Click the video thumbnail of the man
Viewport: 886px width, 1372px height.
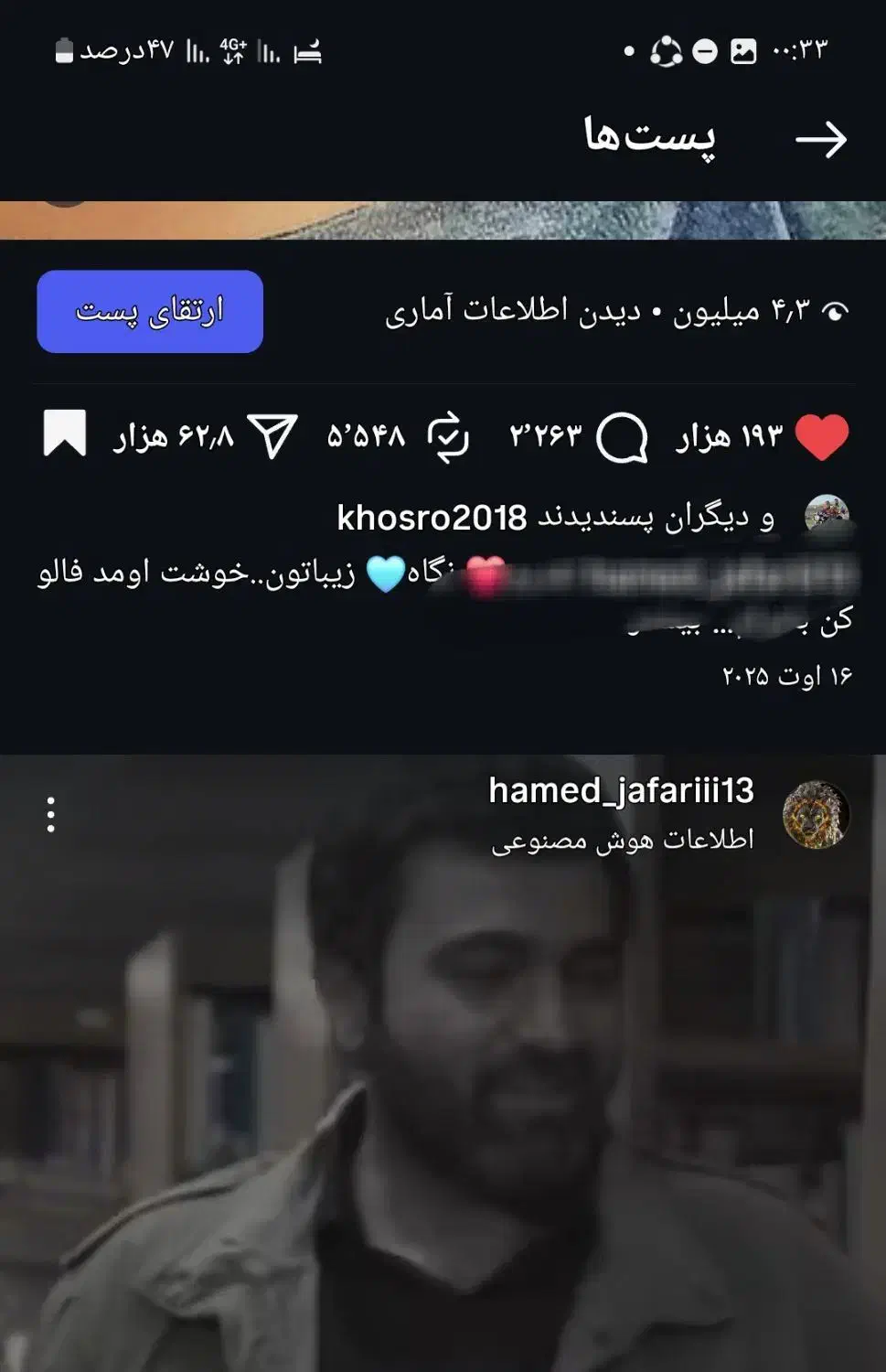click(443, 1098)
